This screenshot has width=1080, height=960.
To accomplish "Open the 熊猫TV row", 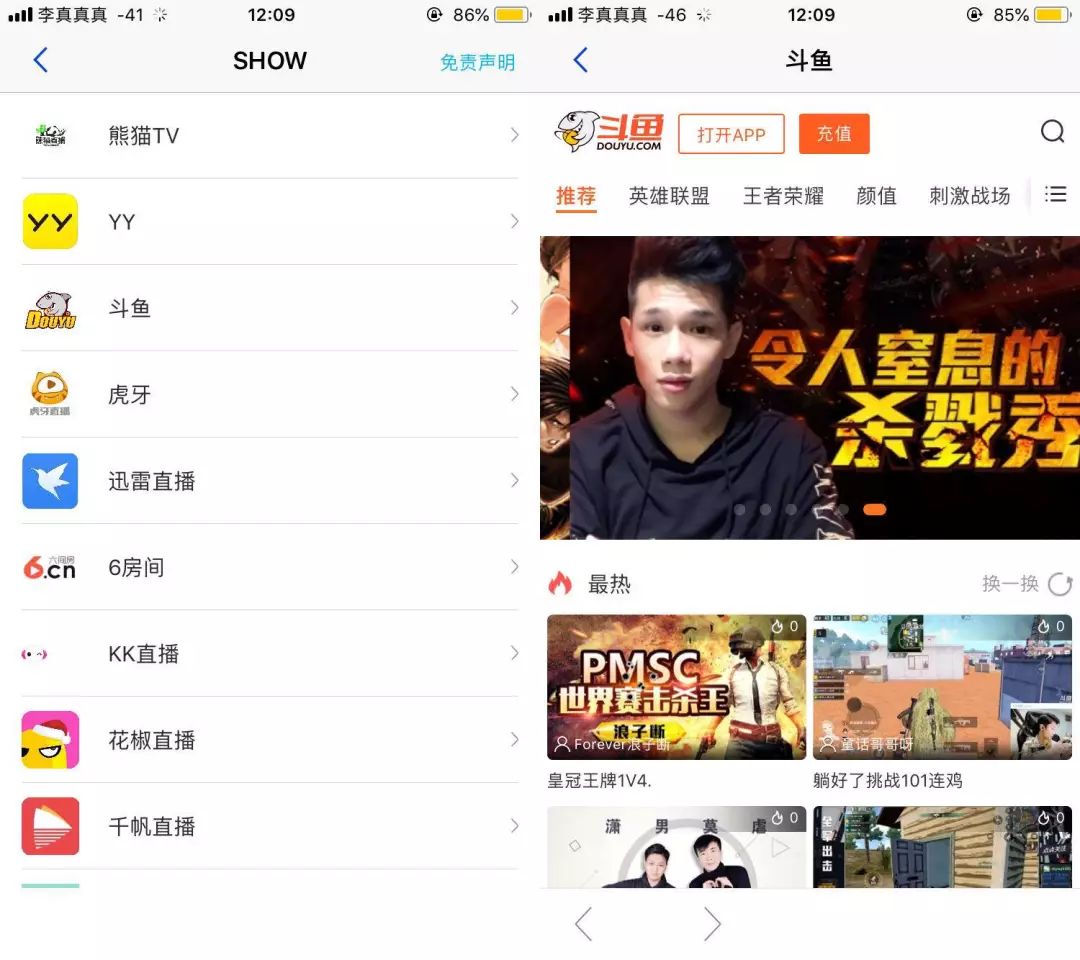I will (270, 136).
